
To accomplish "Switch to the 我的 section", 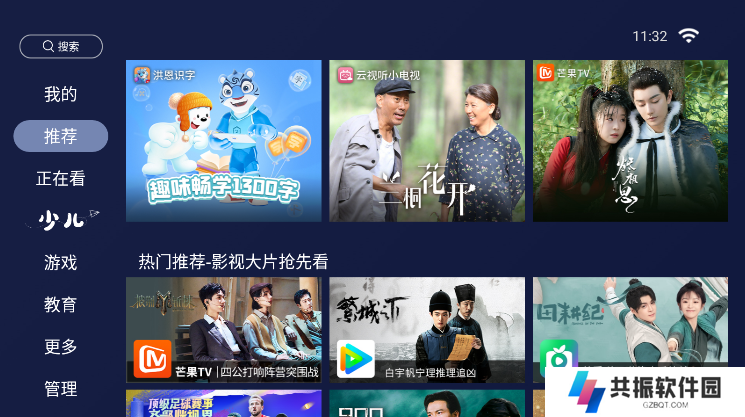I will click(x=61, y=94).
